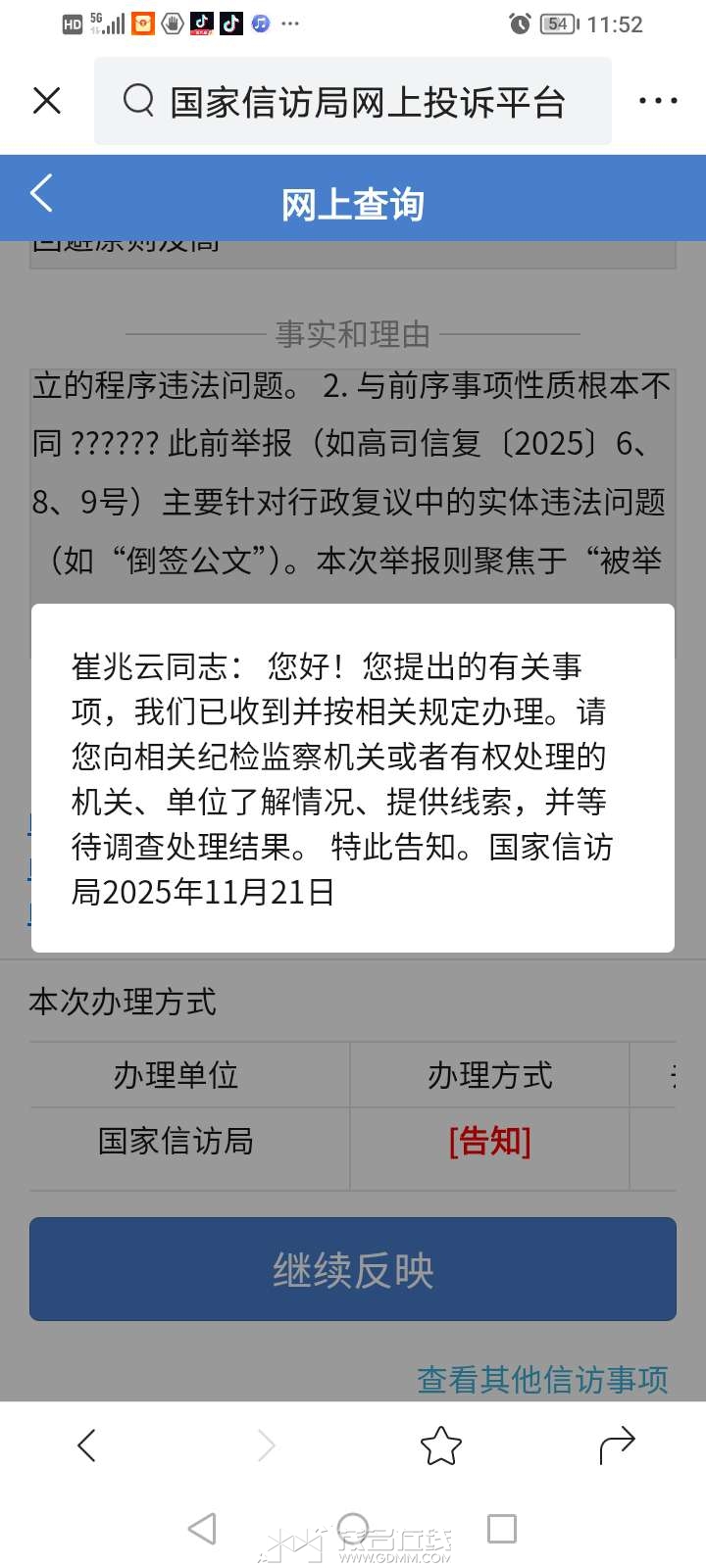Tap the Android back triangle navigation button
The image size is (706, 1568).
pyautogui.click(x=202, y=1528)
